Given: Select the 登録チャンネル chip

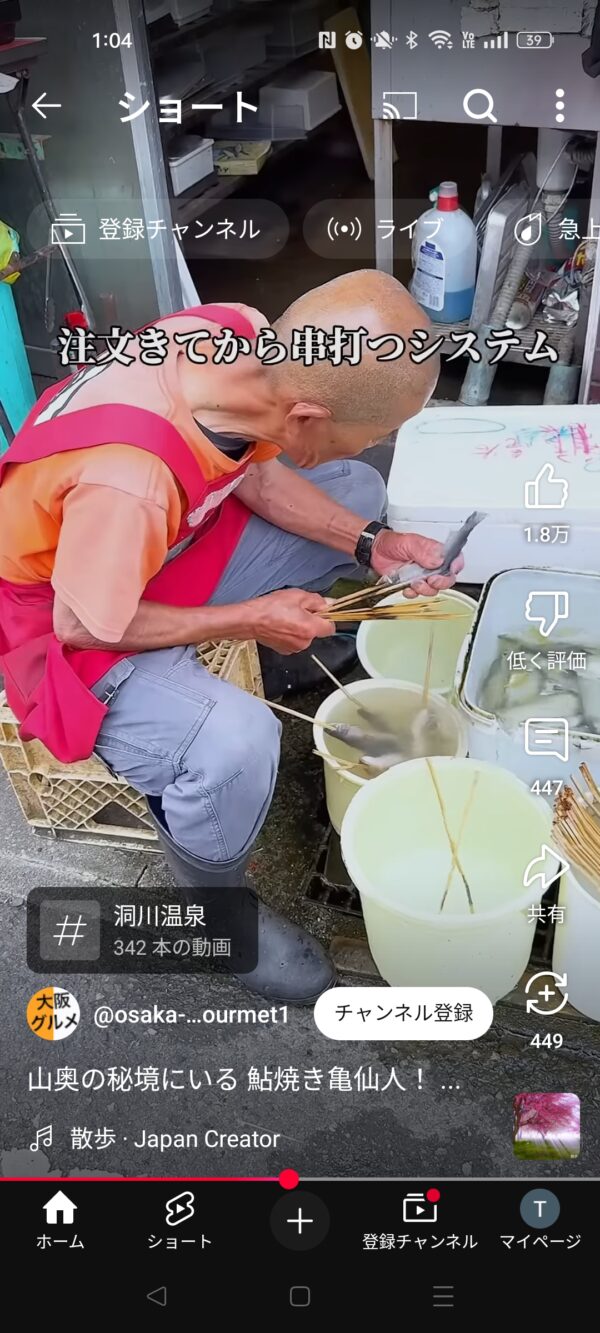Looking at the screenshot, I should [x=157, y=229].
